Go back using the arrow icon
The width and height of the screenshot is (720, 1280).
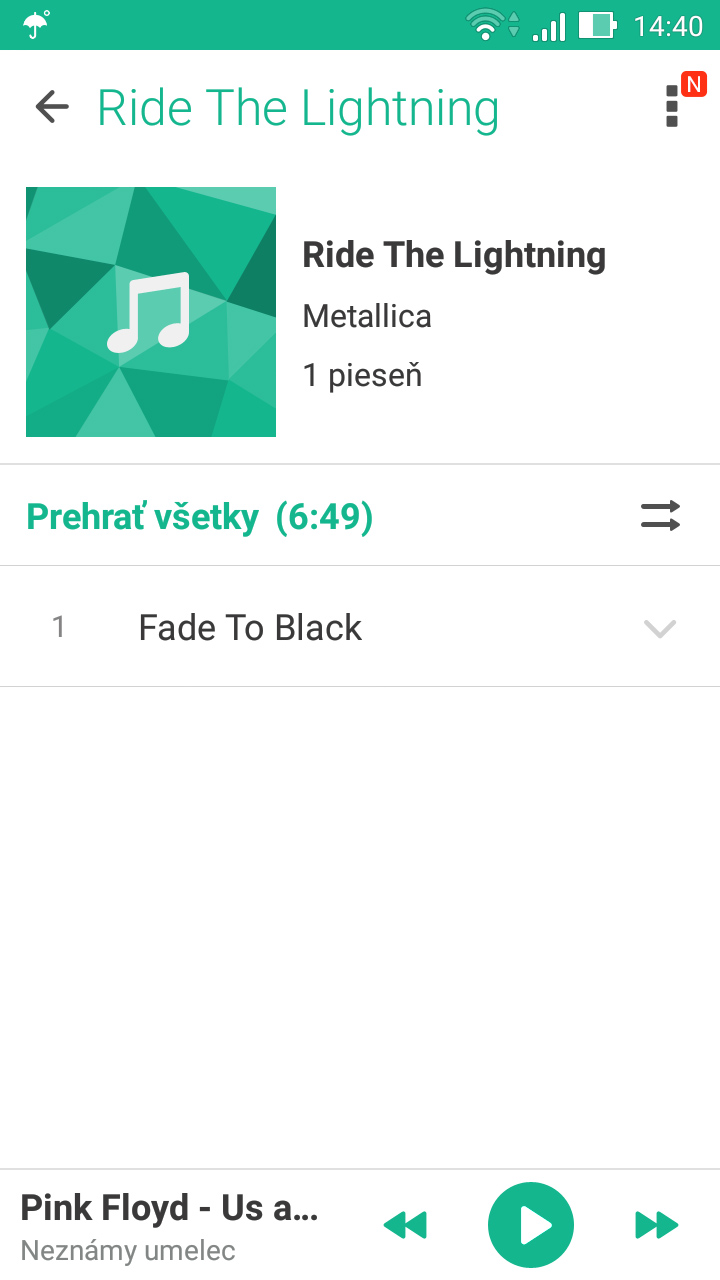[x=52, y=106]
